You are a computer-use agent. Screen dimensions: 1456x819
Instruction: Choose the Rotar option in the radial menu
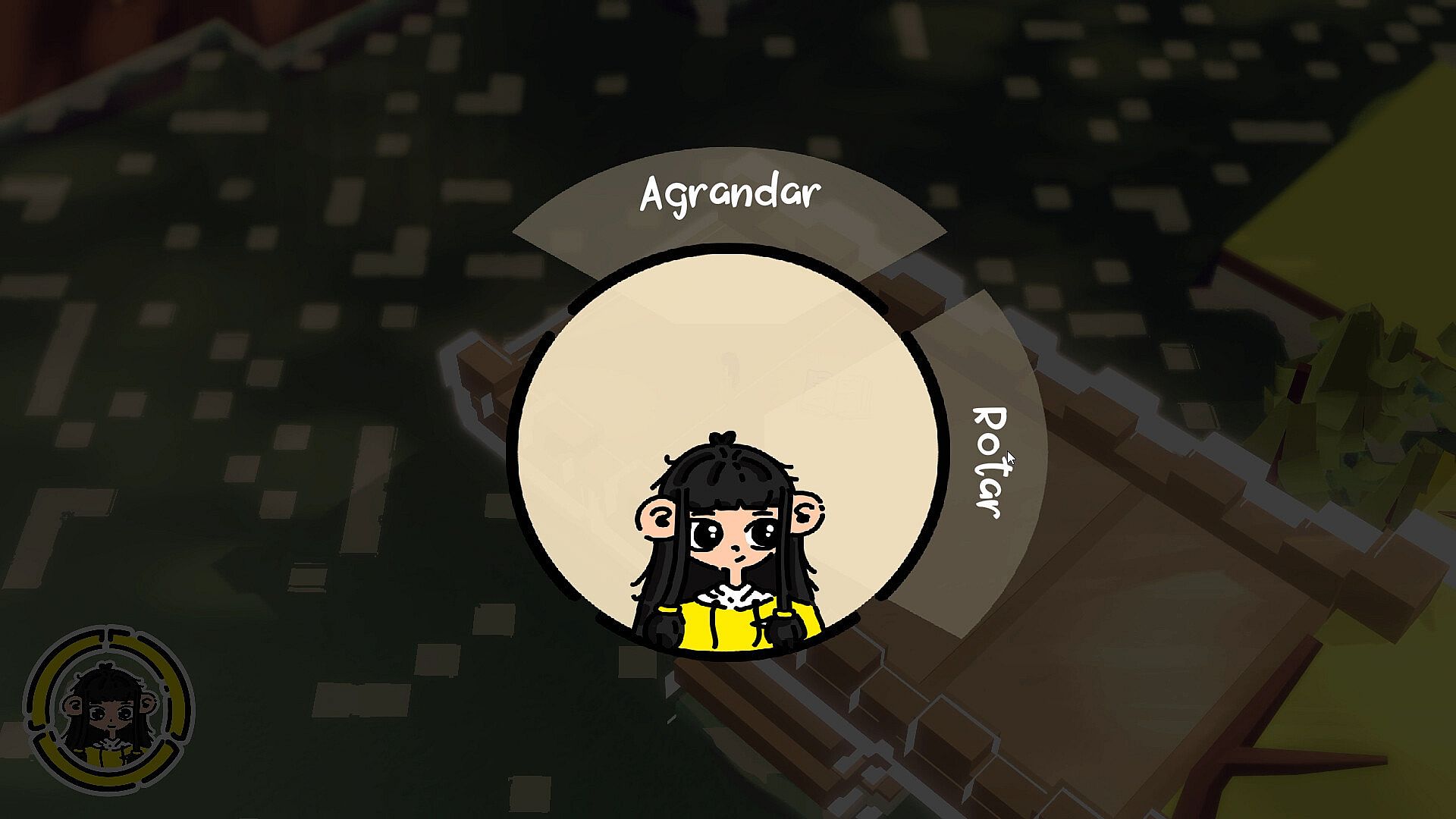coord(989,462)
